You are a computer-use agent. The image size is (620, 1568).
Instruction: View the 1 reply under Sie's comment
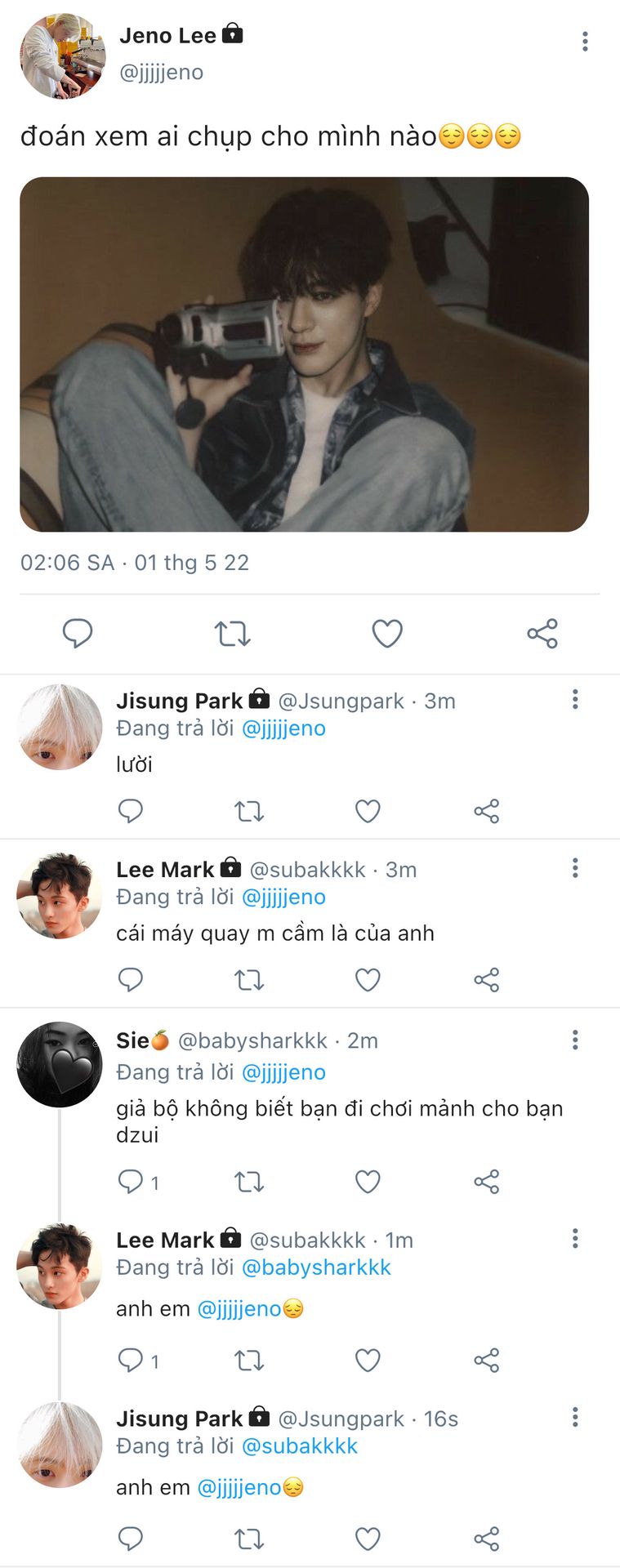pyautogui.click(x=137, y=1181)
